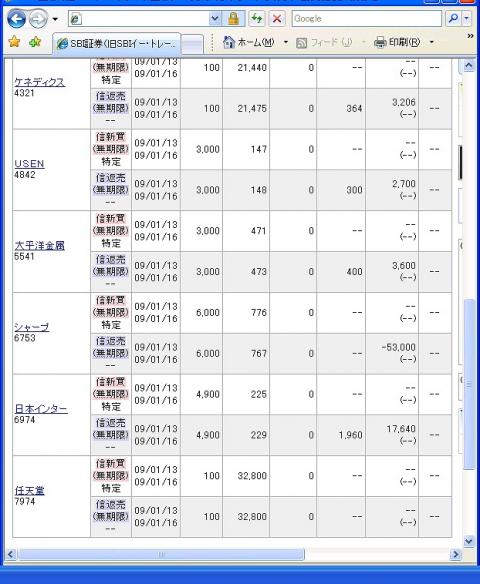Open the ホーム home button
The image size is (480, 584).
249,42
